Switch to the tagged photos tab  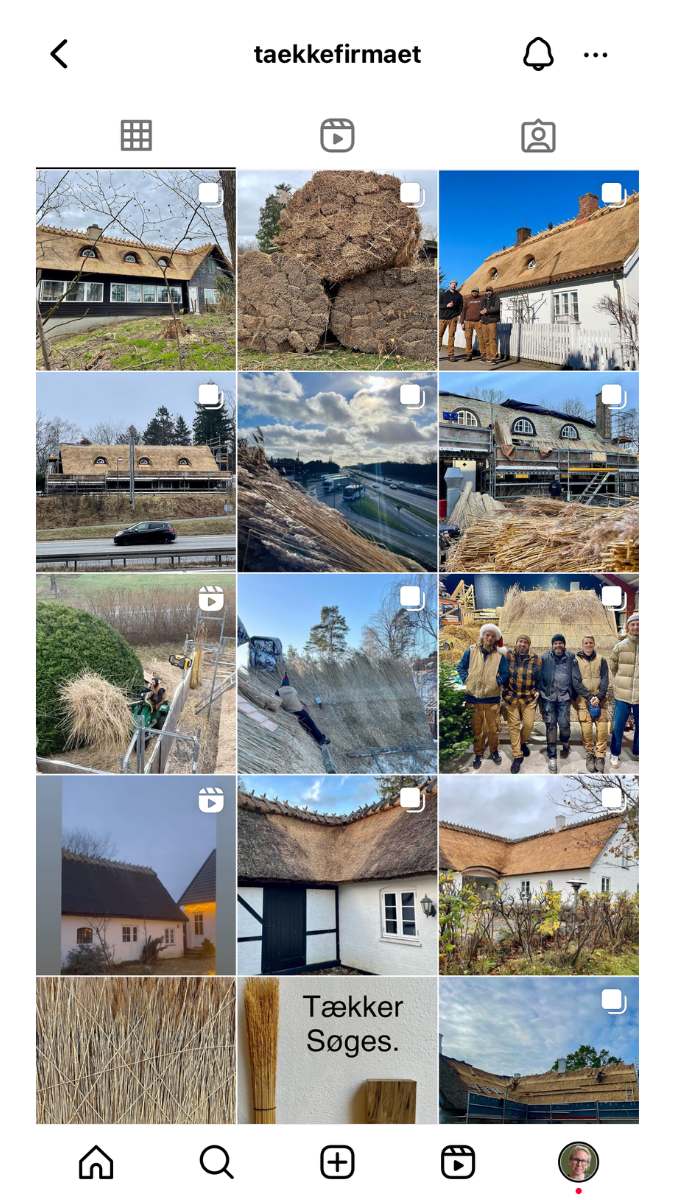pyautogui.click(x=538, y=136)
